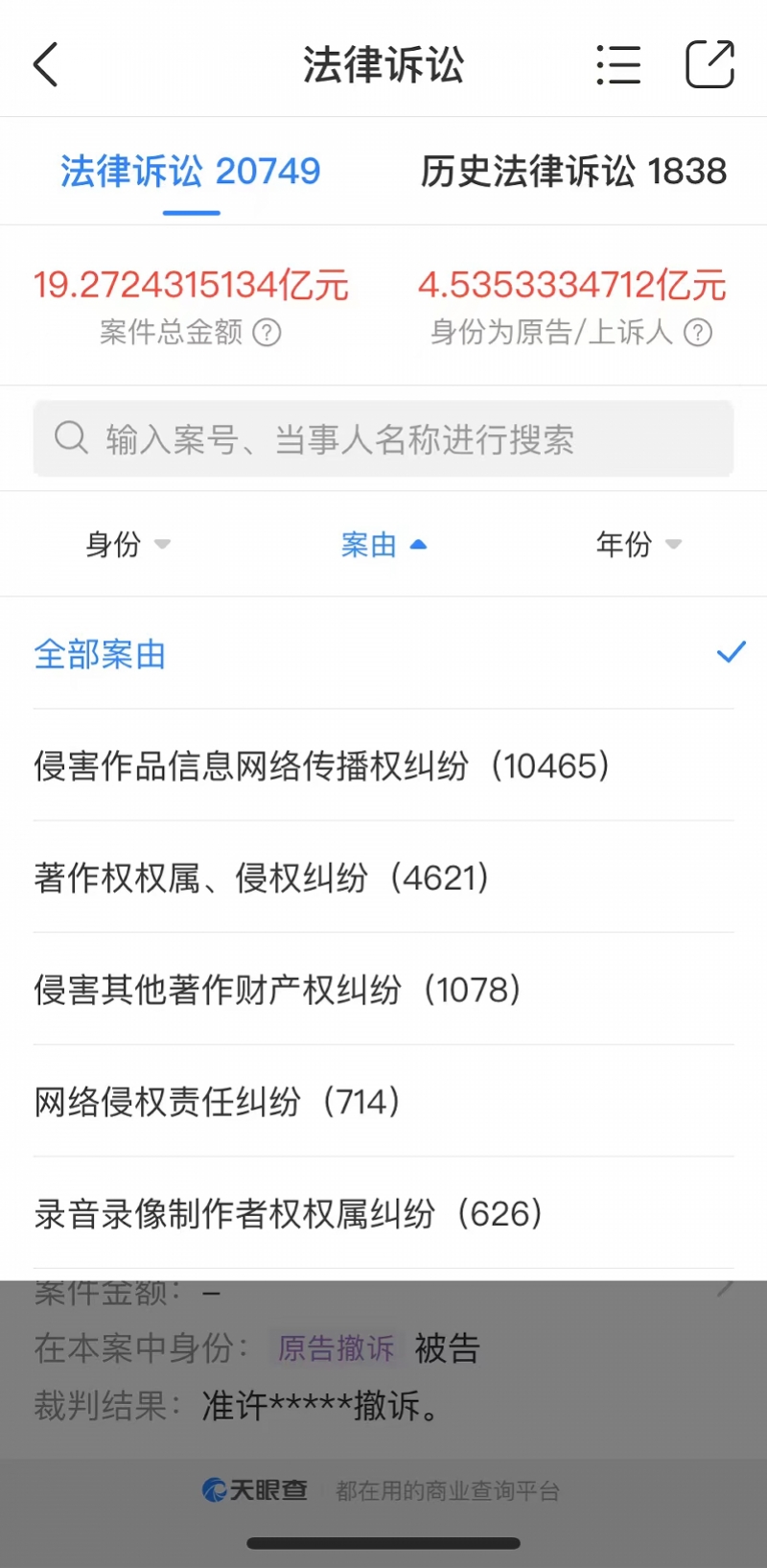Choose 全部案由 option
The image size is (767, 1568).
[x=383, y=654]
